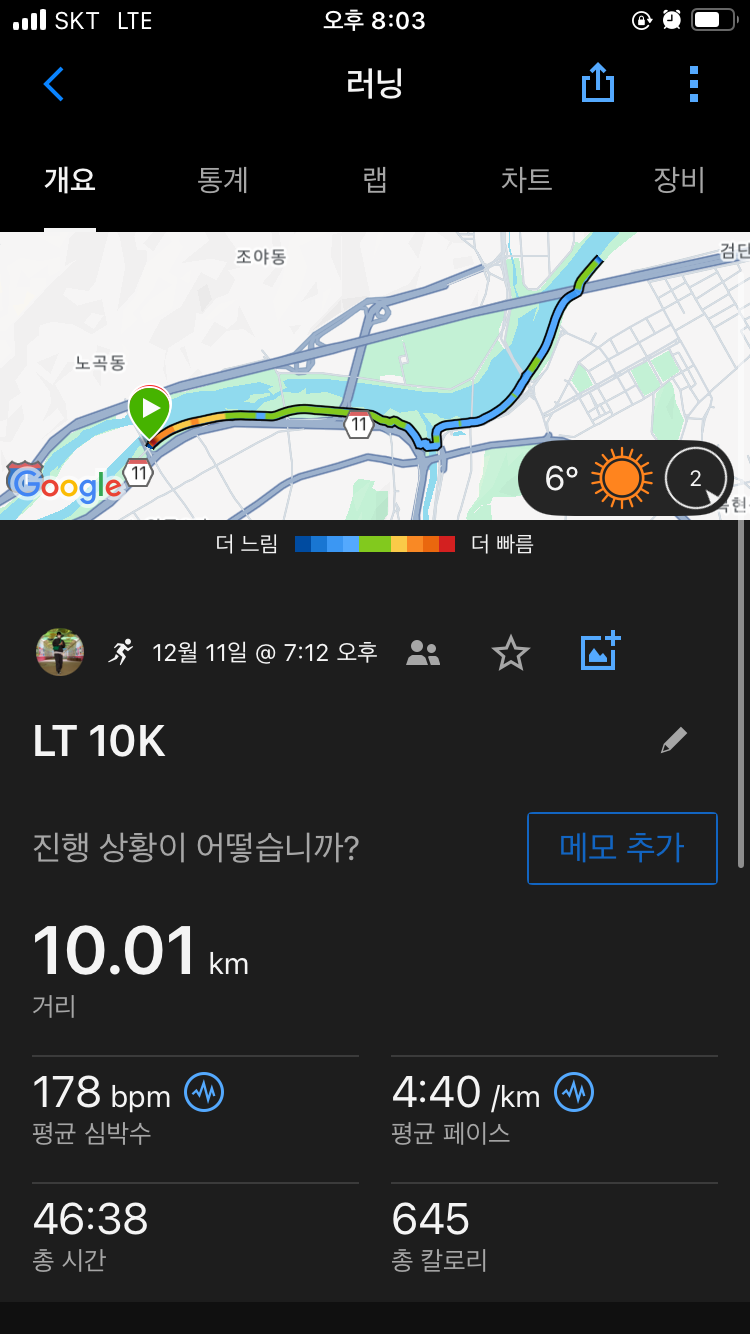
Task: Open the route map
Action: coord(375,376)
